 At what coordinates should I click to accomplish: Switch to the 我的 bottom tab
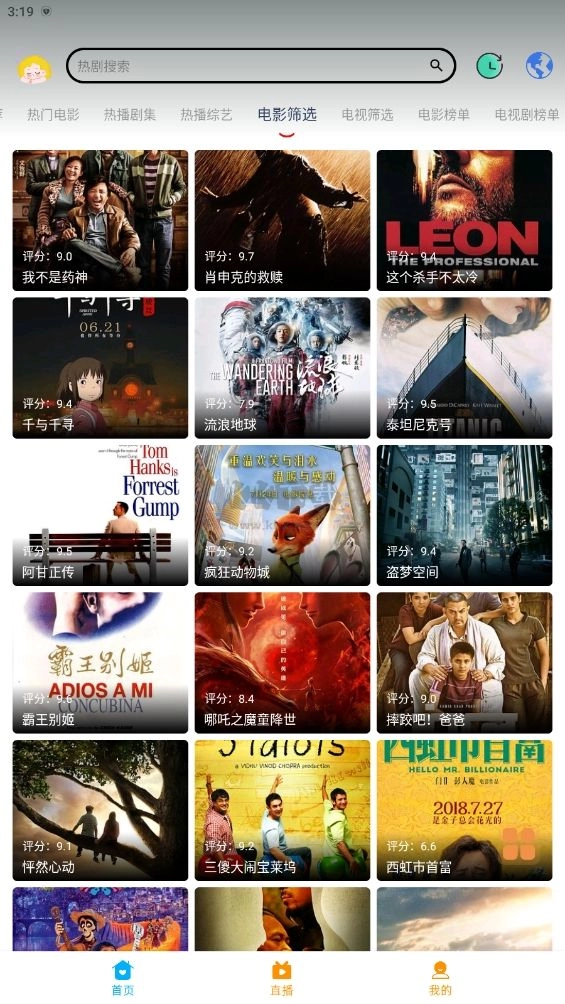[x=440, y=978]
